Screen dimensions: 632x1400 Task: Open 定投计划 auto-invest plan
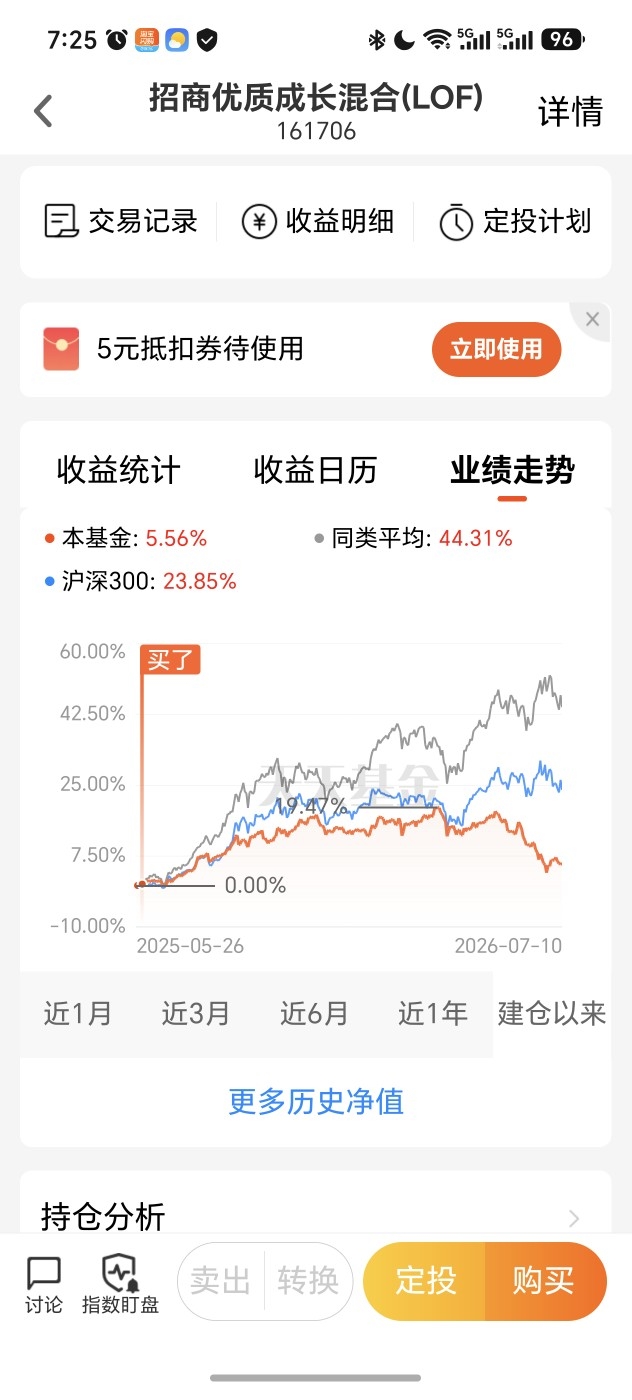tap(514, 221)
